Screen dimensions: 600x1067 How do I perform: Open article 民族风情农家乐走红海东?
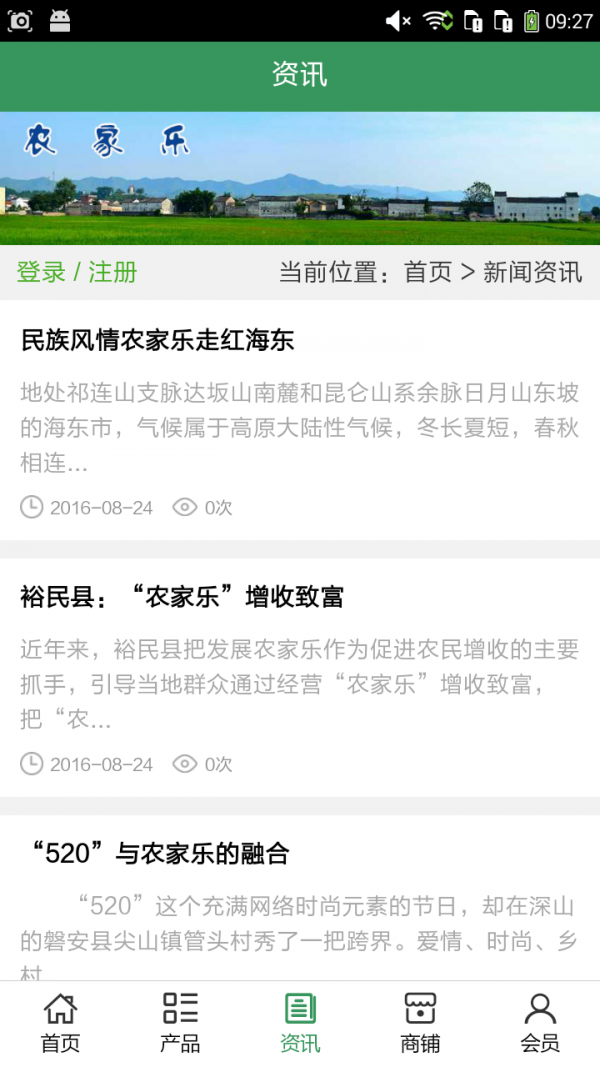[x=158, y=340]
